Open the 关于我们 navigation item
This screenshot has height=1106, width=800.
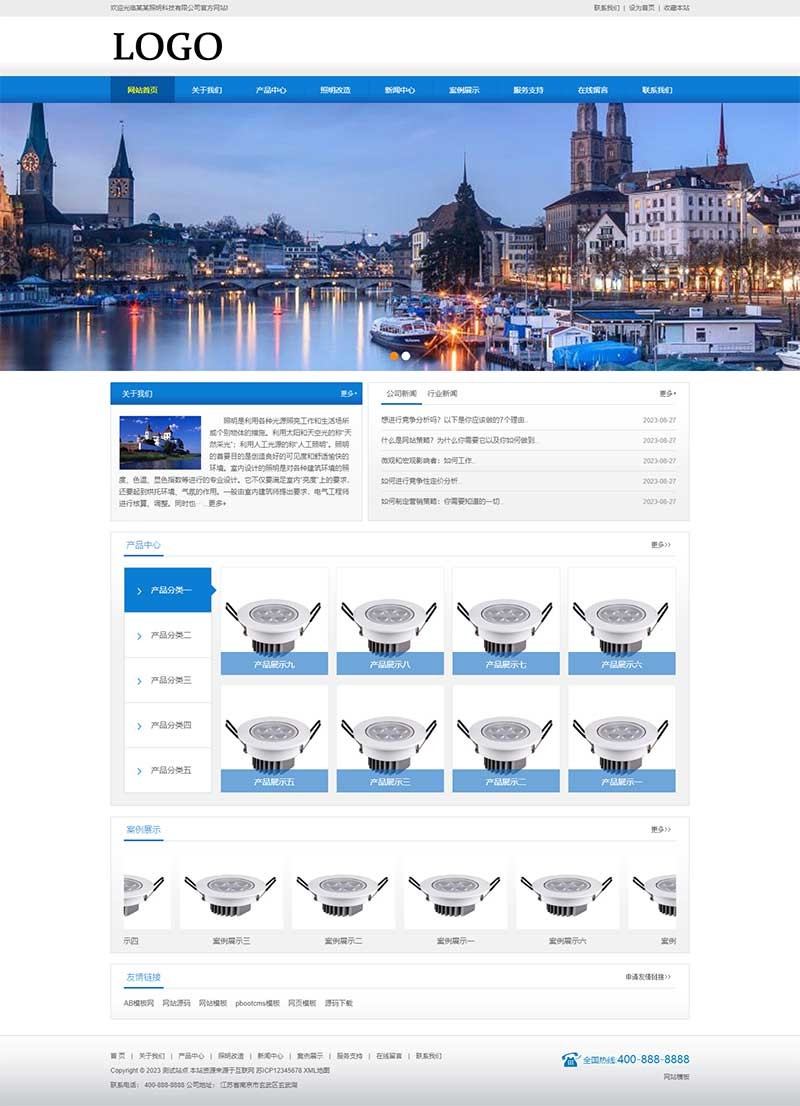206,90
